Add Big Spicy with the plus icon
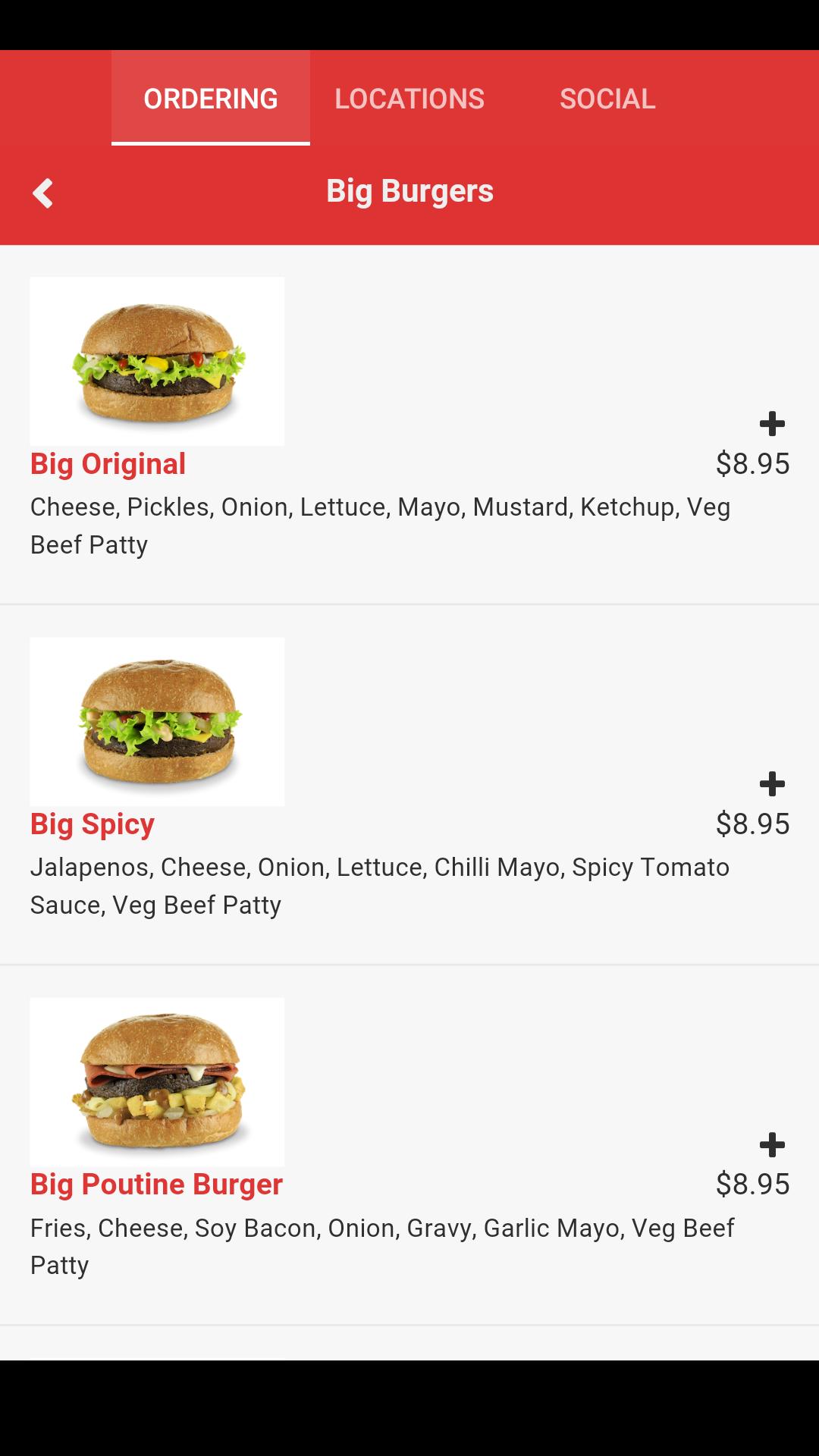Image resolution: width=819 pixels, height=1456 pixels. pos(772,783)
